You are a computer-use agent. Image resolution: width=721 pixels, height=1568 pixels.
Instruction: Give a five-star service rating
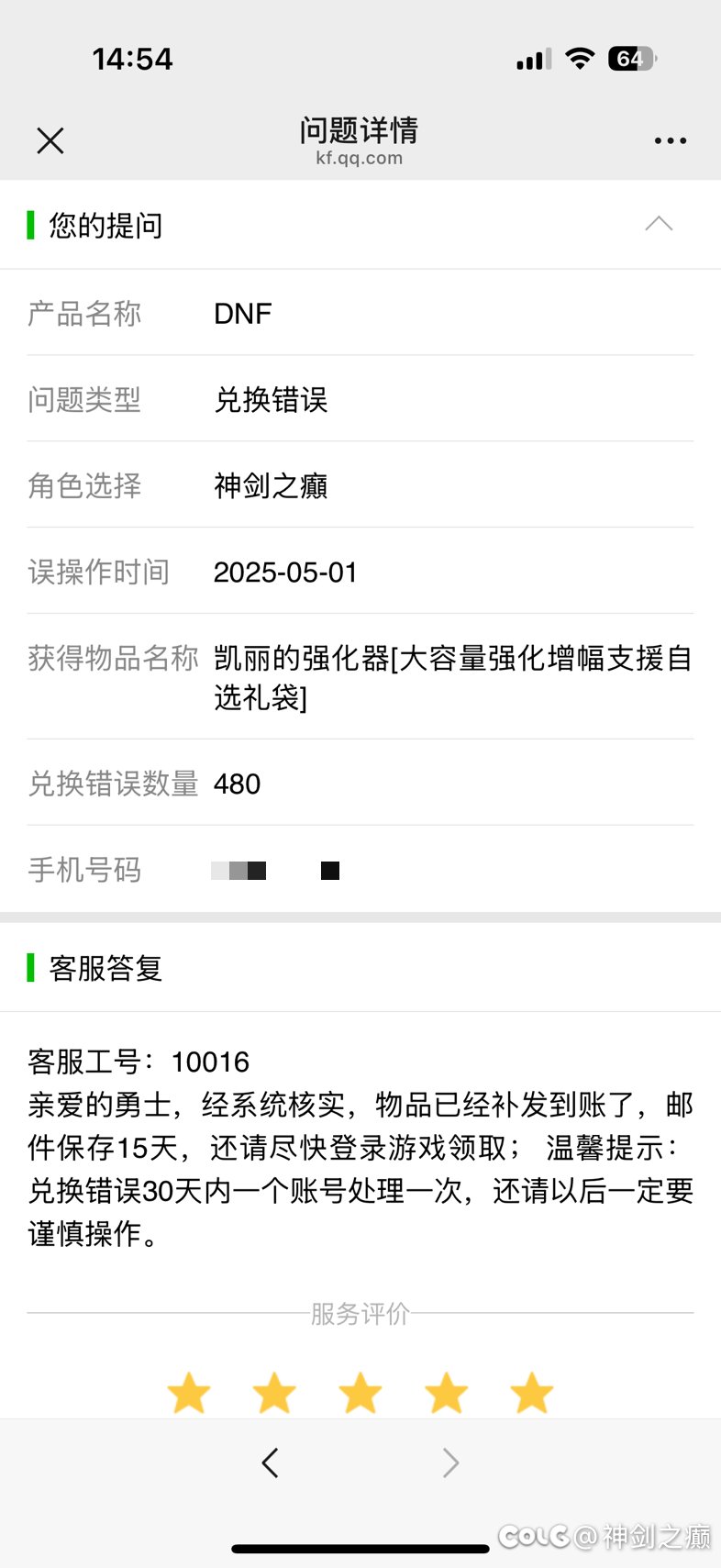(x=532, y=1393)
